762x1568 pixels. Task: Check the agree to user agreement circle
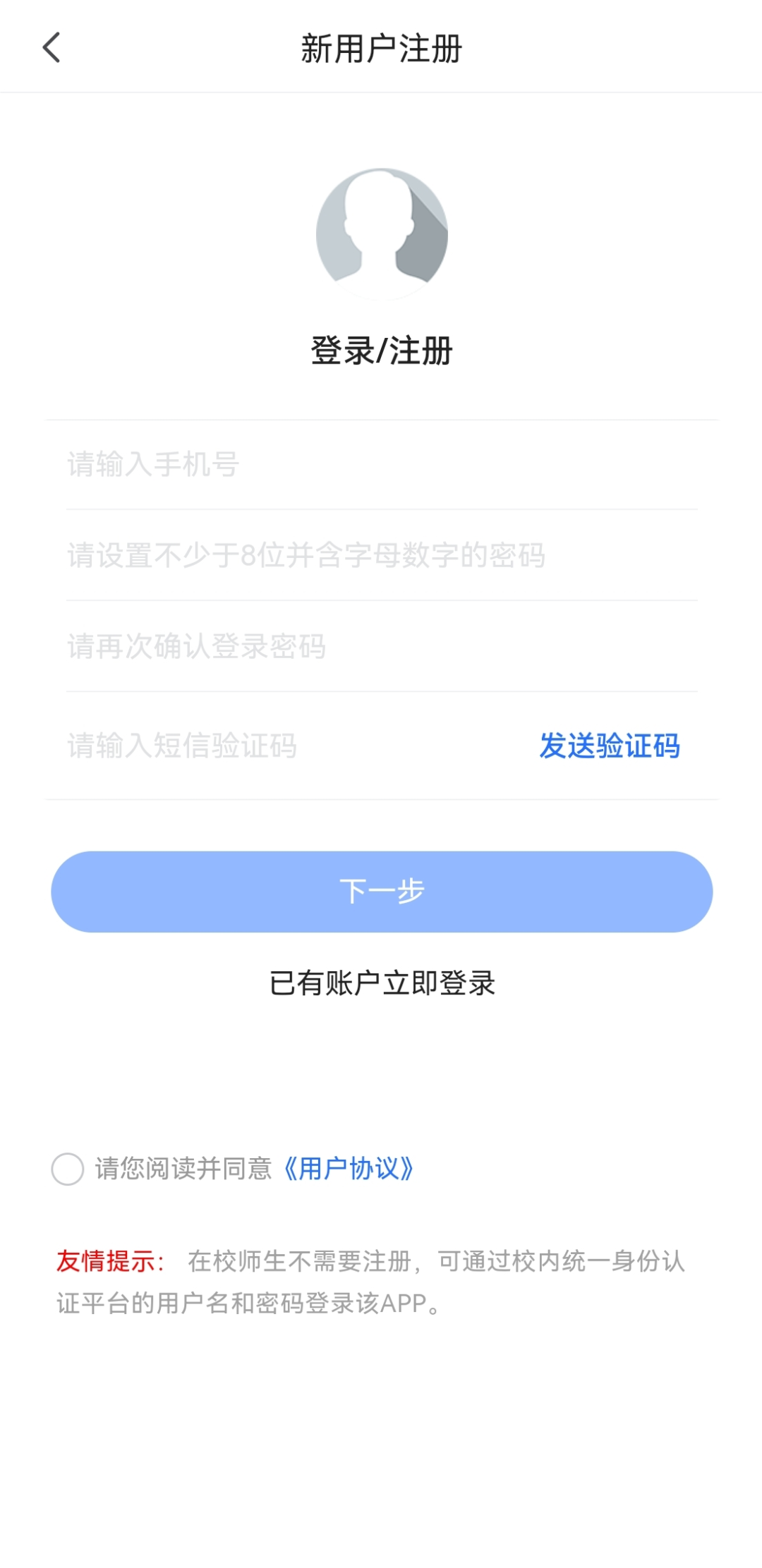point(68,1169)
